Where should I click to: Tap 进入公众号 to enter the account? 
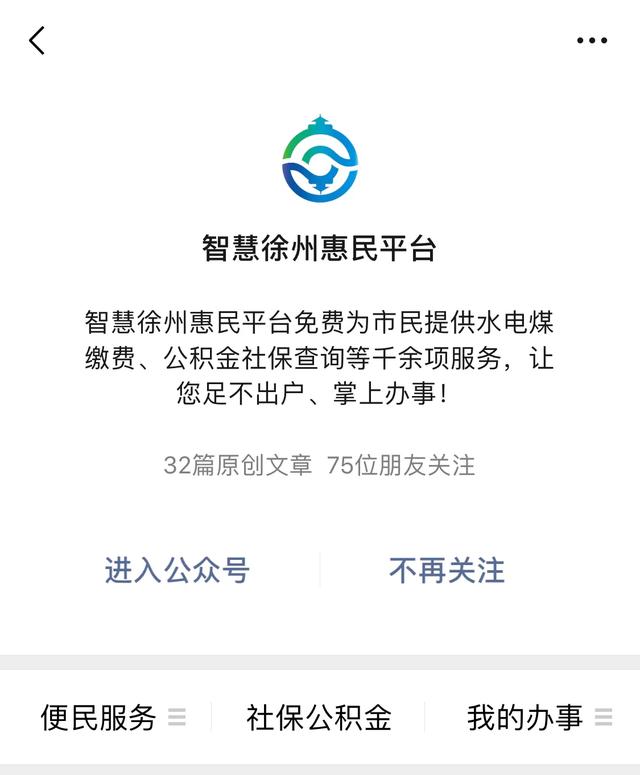[x=177, y=570]
